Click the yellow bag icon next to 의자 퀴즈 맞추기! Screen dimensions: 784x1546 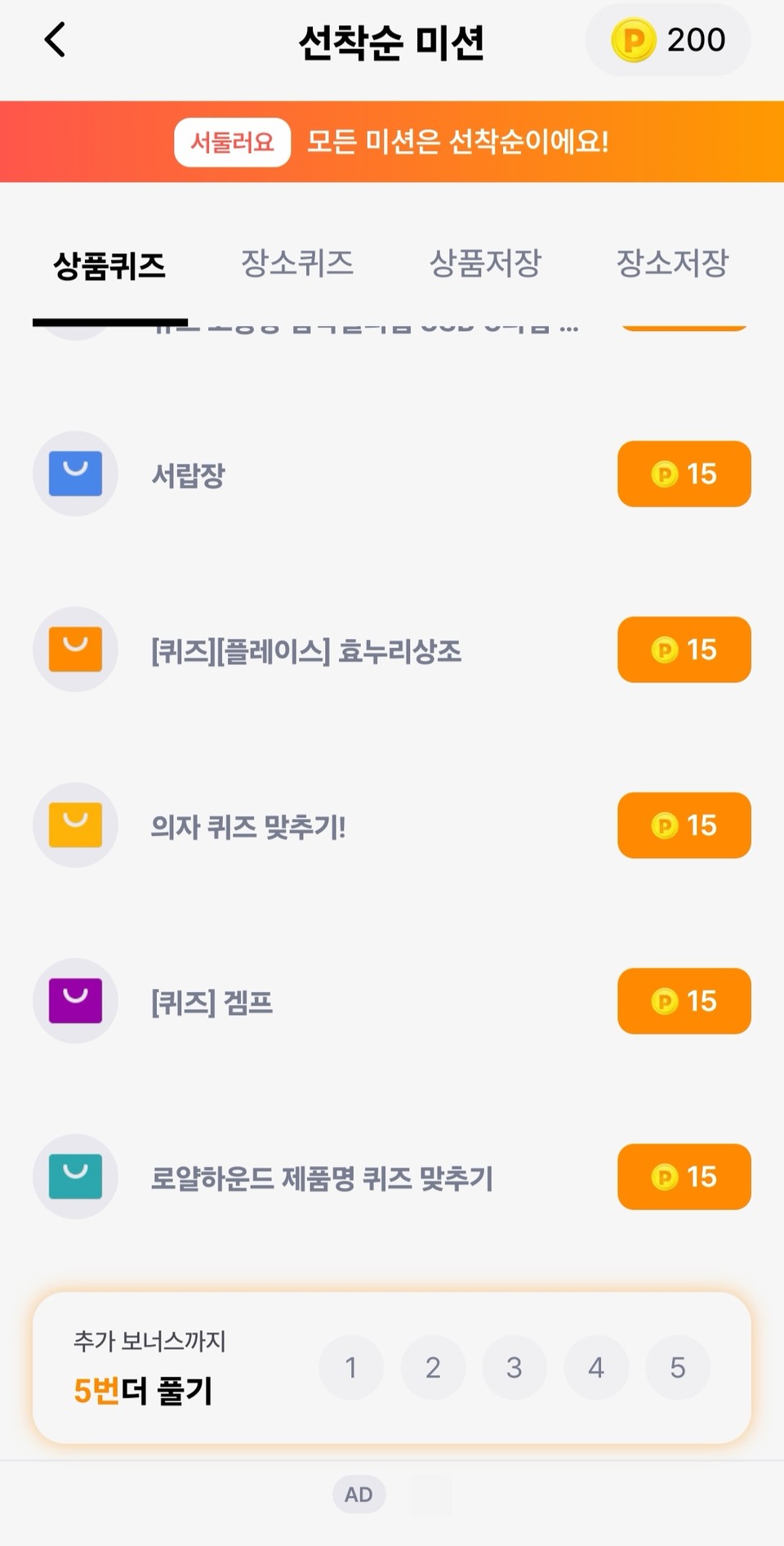tap(75, 825)
